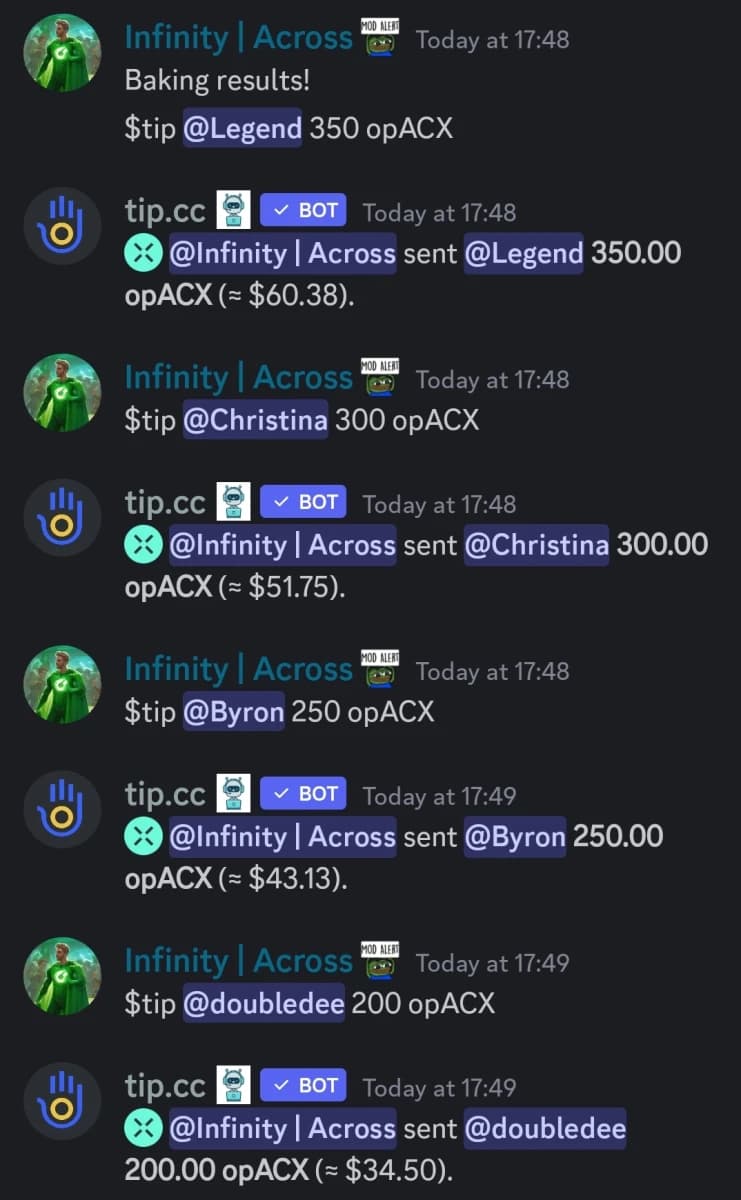Viewport: 741px width, 1200px height.
Task: Open @Christina mention in tip.cc's 300.00 message
Action: pyautogui.click(x=536, y=545)
